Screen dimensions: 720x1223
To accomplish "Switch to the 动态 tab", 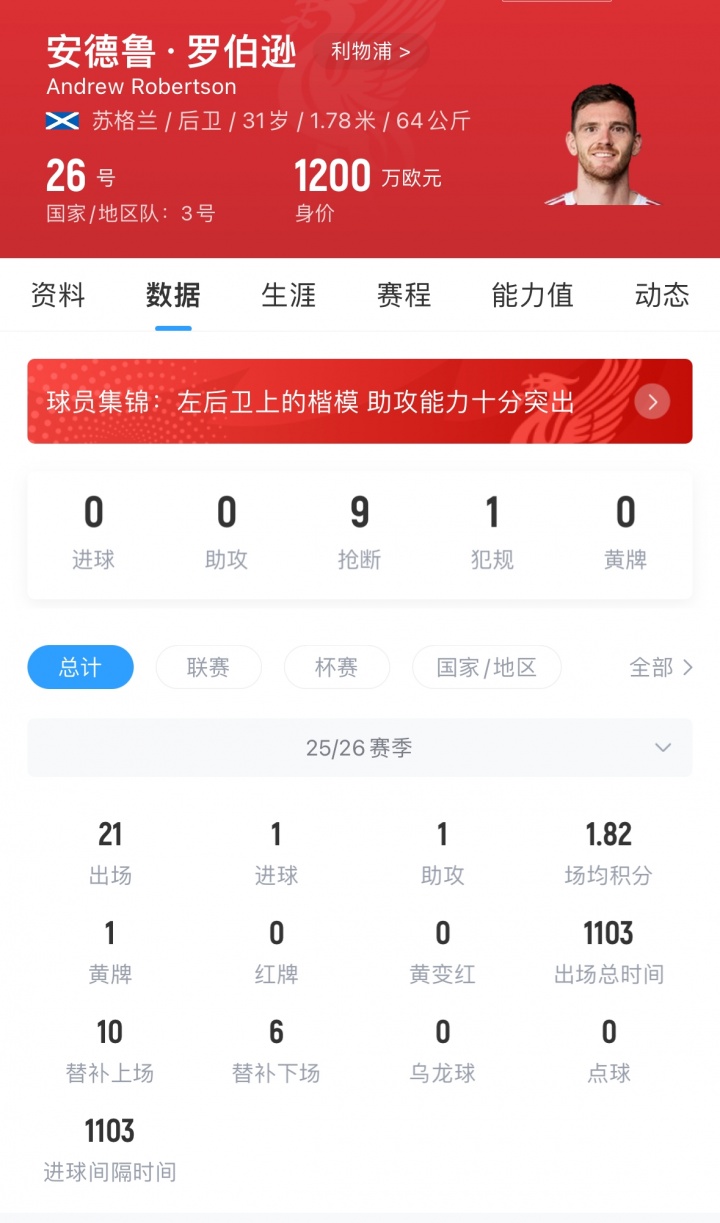I will click(661, 295).
